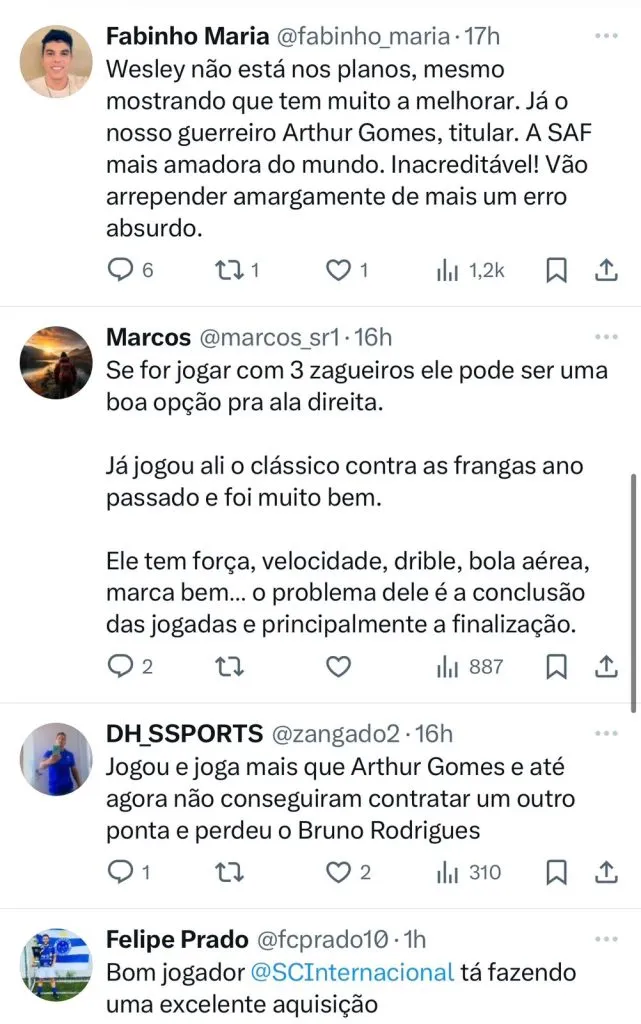The width and height of the screenshot is (641, 1024).
Task: Open Fabinho Maria's profile picture
Action: pos(56,62)
